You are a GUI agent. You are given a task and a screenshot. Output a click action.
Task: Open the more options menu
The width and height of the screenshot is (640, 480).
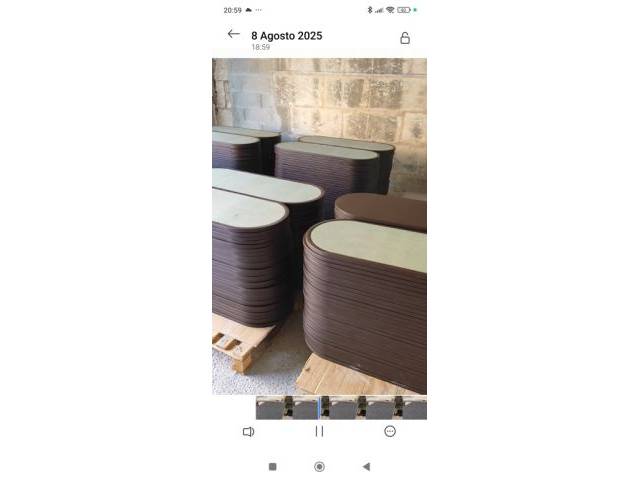390,432
